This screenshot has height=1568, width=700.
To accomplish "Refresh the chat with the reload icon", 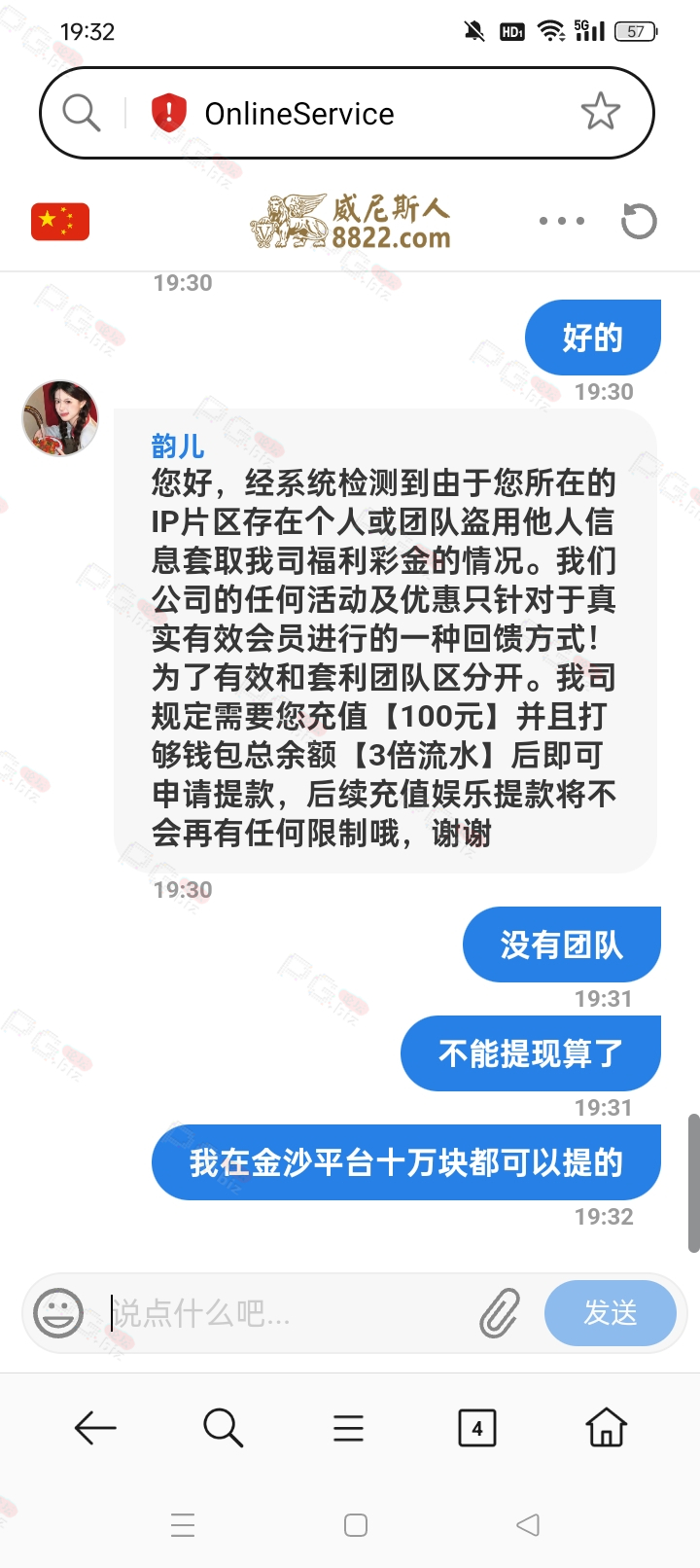I will 639,221.
